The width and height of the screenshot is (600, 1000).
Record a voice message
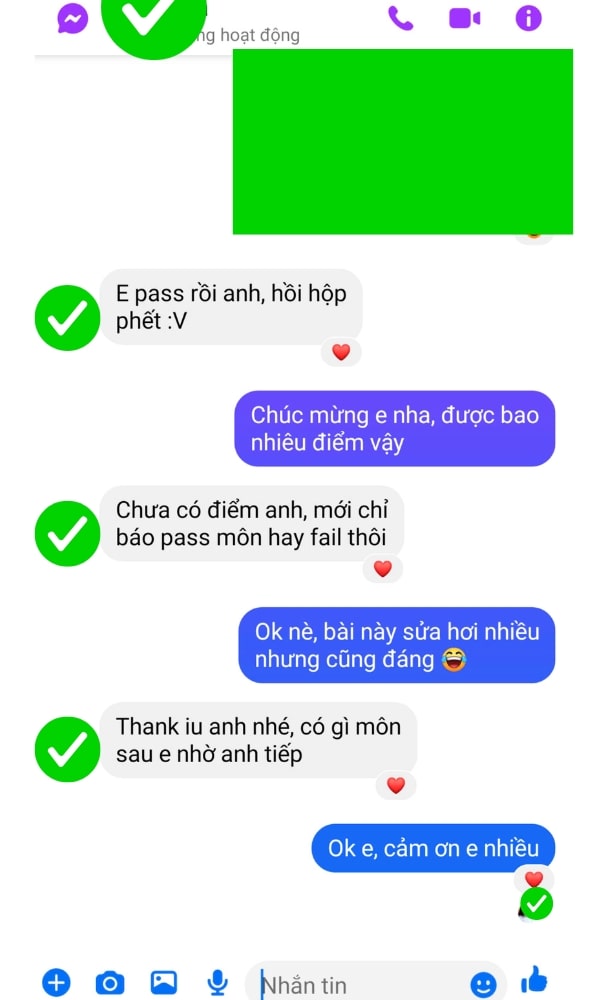pyautogui.click(x=216, y=982)
